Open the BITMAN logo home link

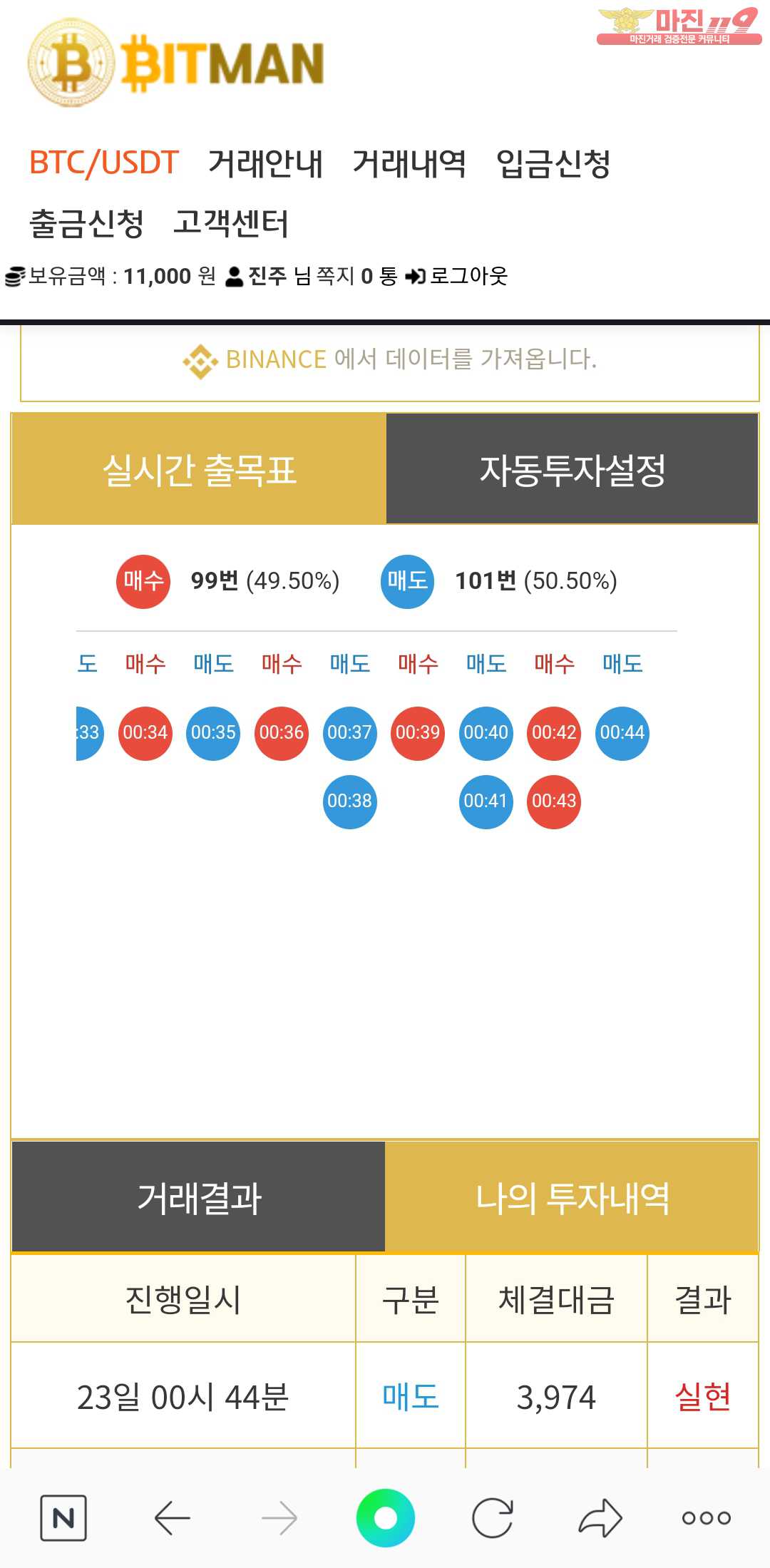[x=176, y=63]
